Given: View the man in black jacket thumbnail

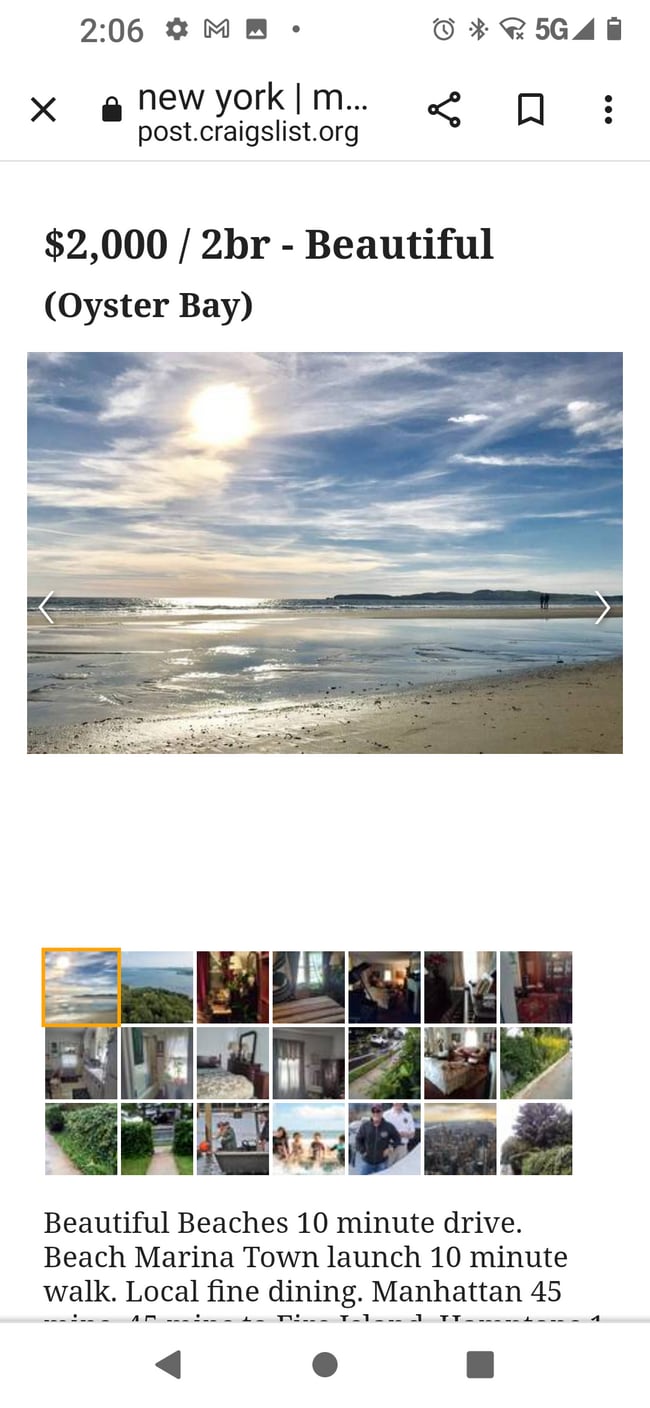Looking at the screenshot, I should pyautogui.click(x=384, y=1139).
